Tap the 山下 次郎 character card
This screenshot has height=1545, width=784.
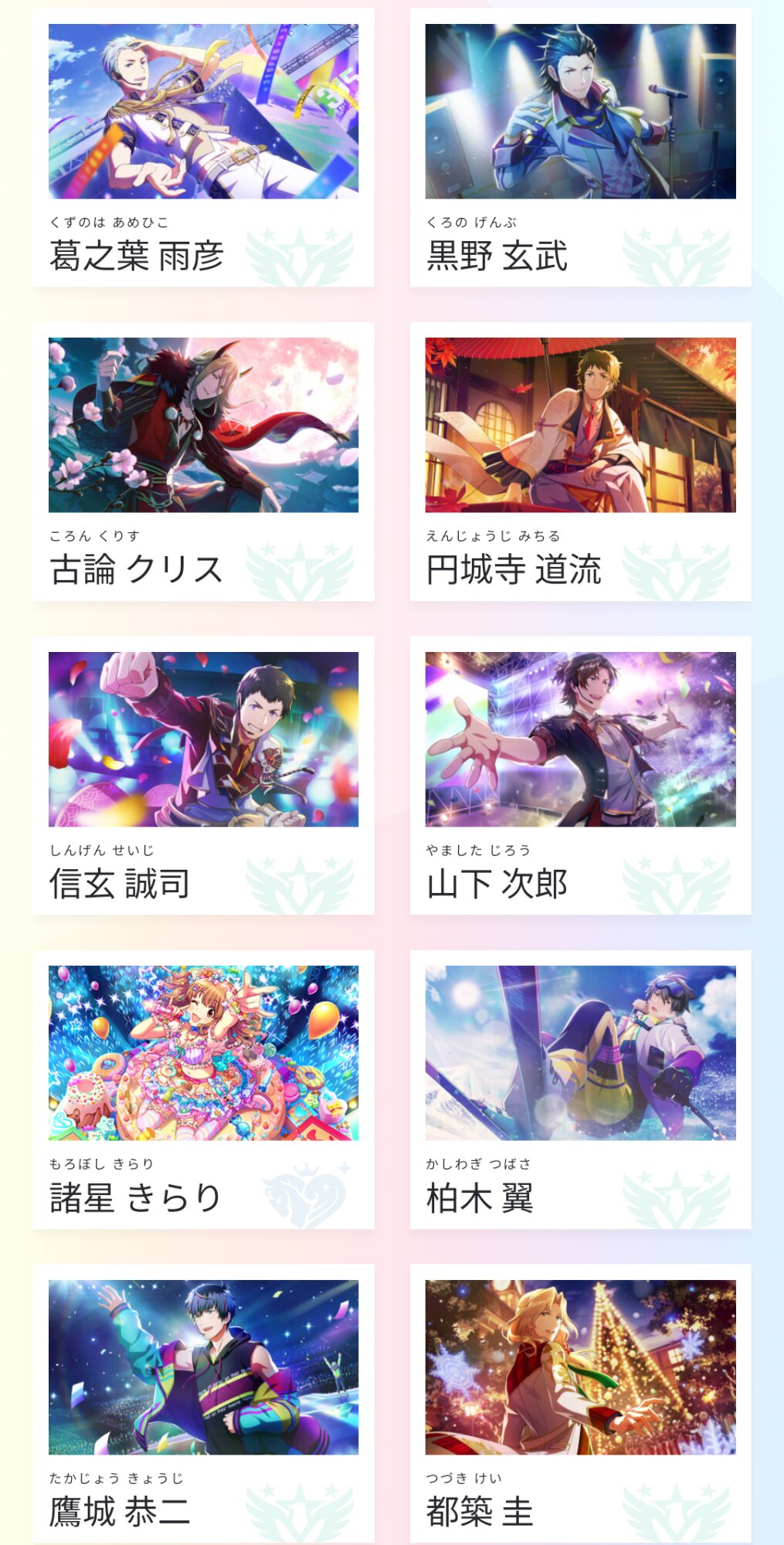point(580,776)
